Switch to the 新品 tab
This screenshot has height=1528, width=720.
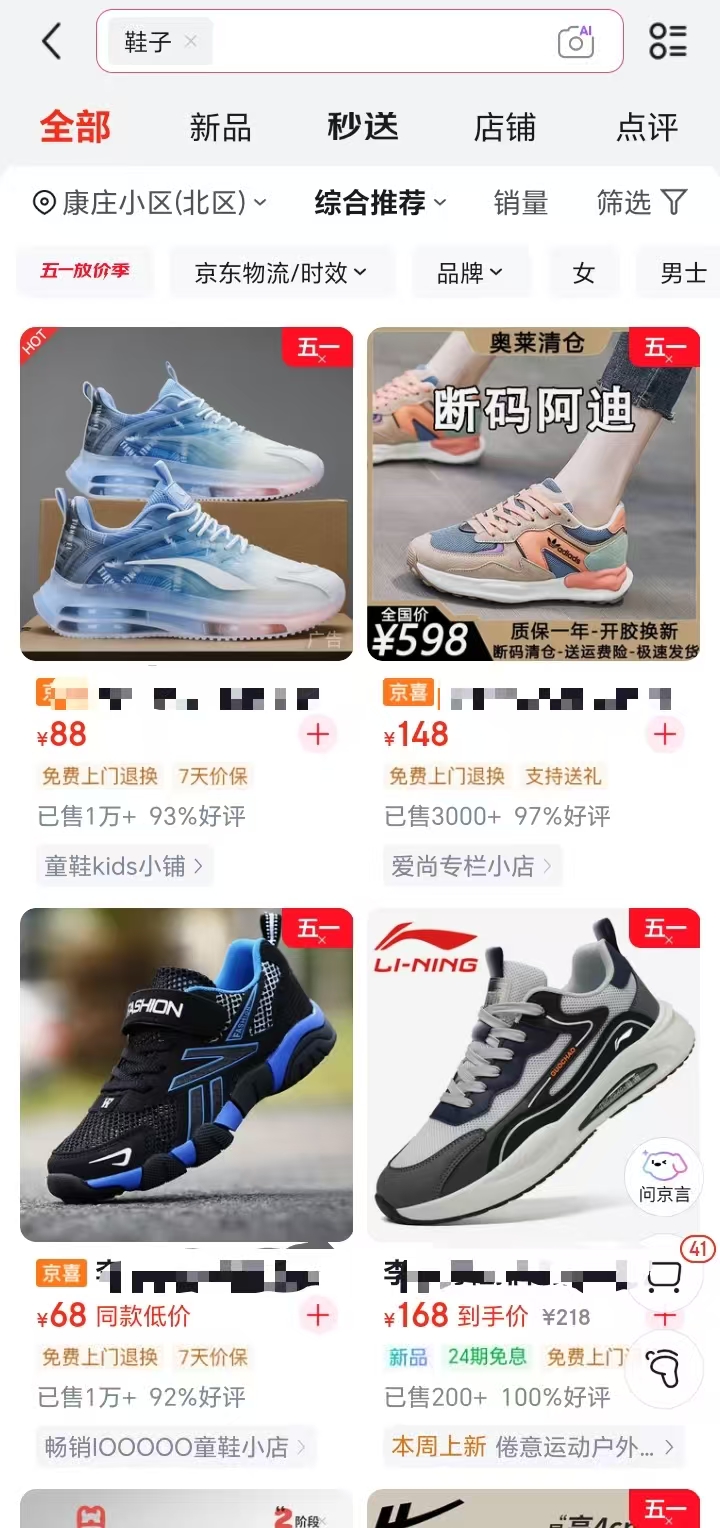(x=220, y=128)
